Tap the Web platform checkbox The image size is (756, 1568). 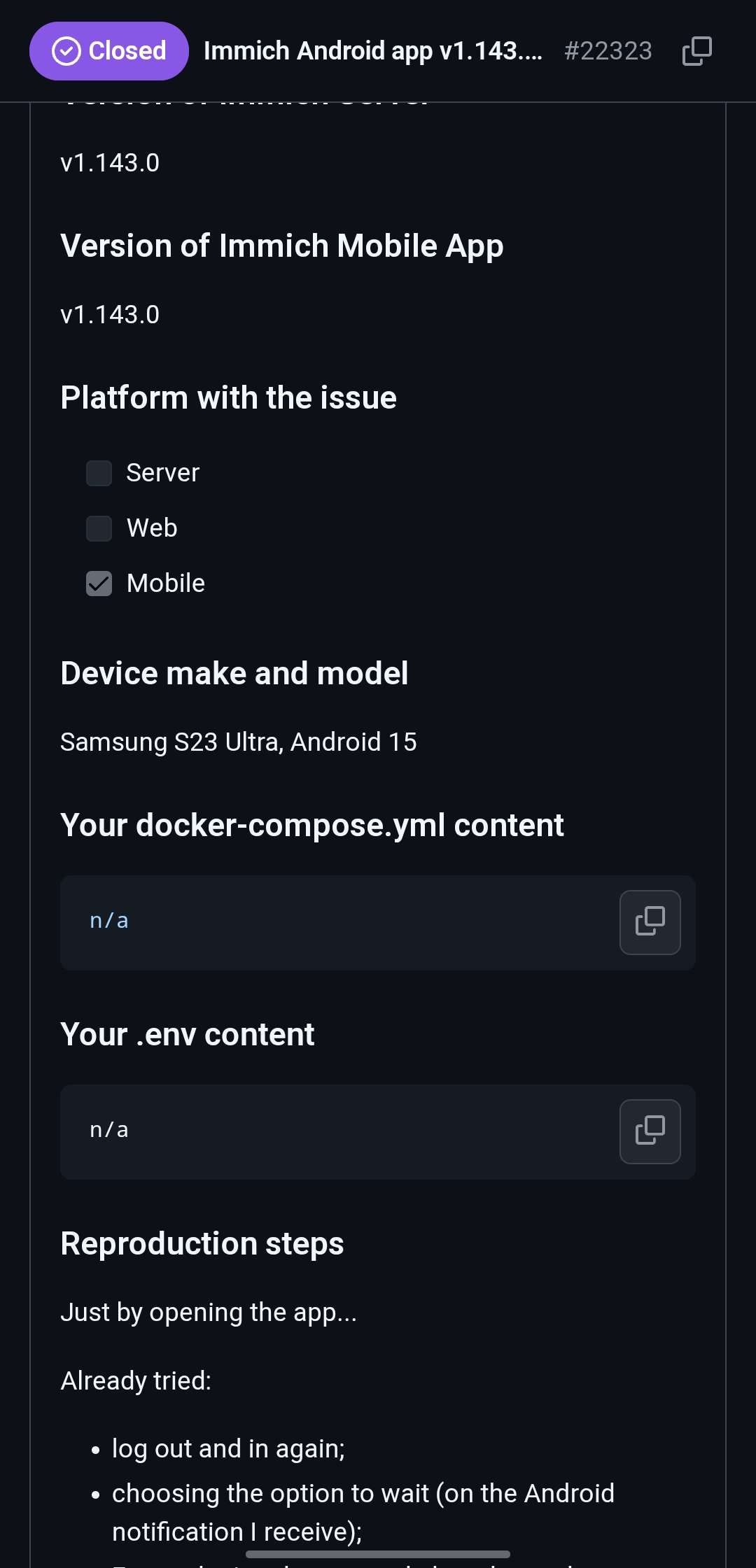tap(99, 528)
